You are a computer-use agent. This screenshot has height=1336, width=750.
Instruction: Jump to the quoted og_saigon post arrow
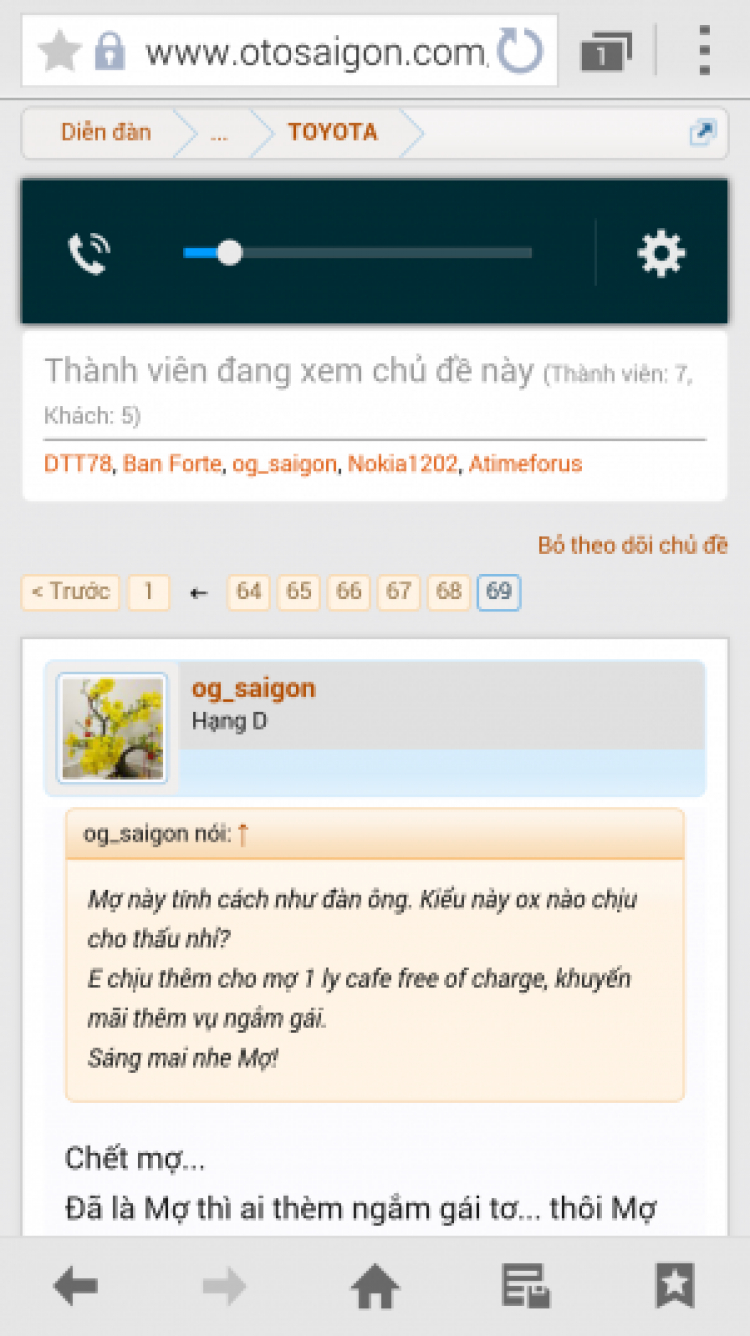(243, 834)
